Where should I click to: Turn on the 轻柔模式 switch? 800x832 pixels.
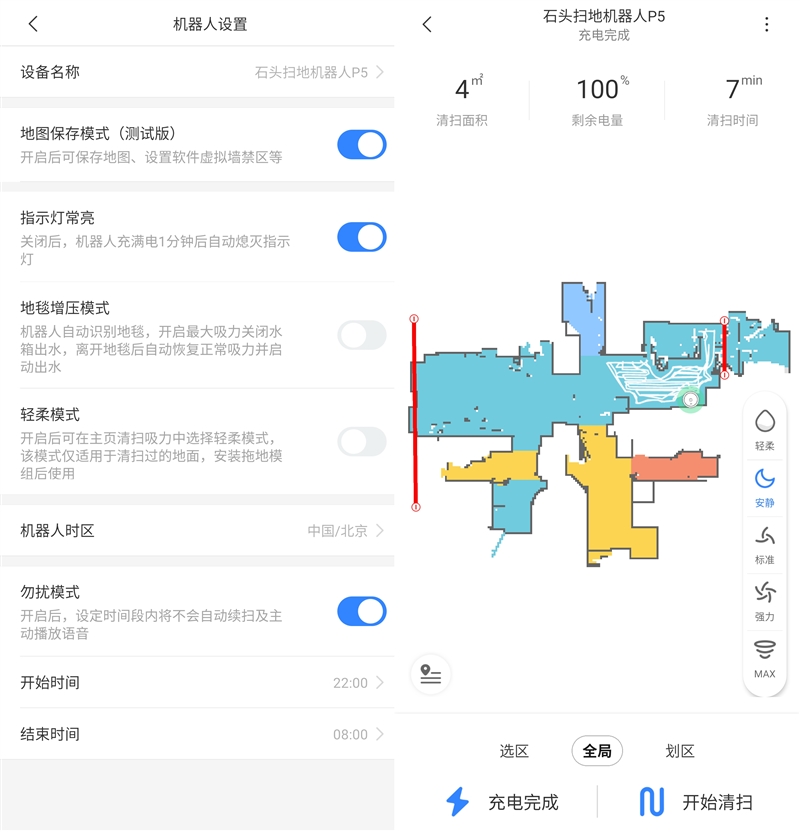pos(361,441)
